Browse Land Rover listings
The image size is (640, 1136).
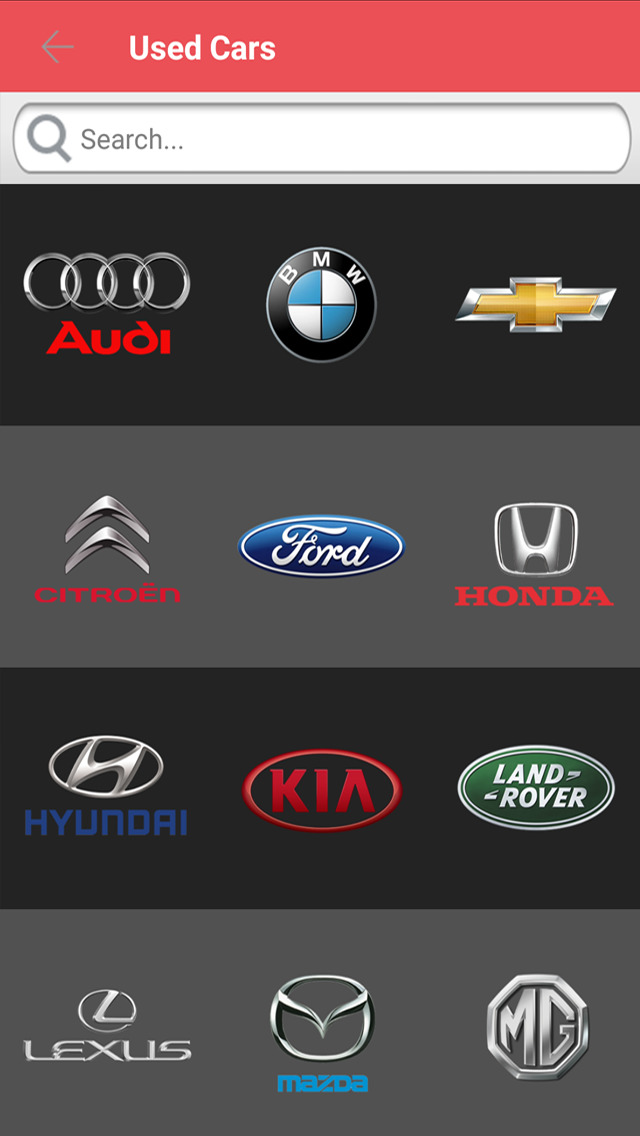535,787
